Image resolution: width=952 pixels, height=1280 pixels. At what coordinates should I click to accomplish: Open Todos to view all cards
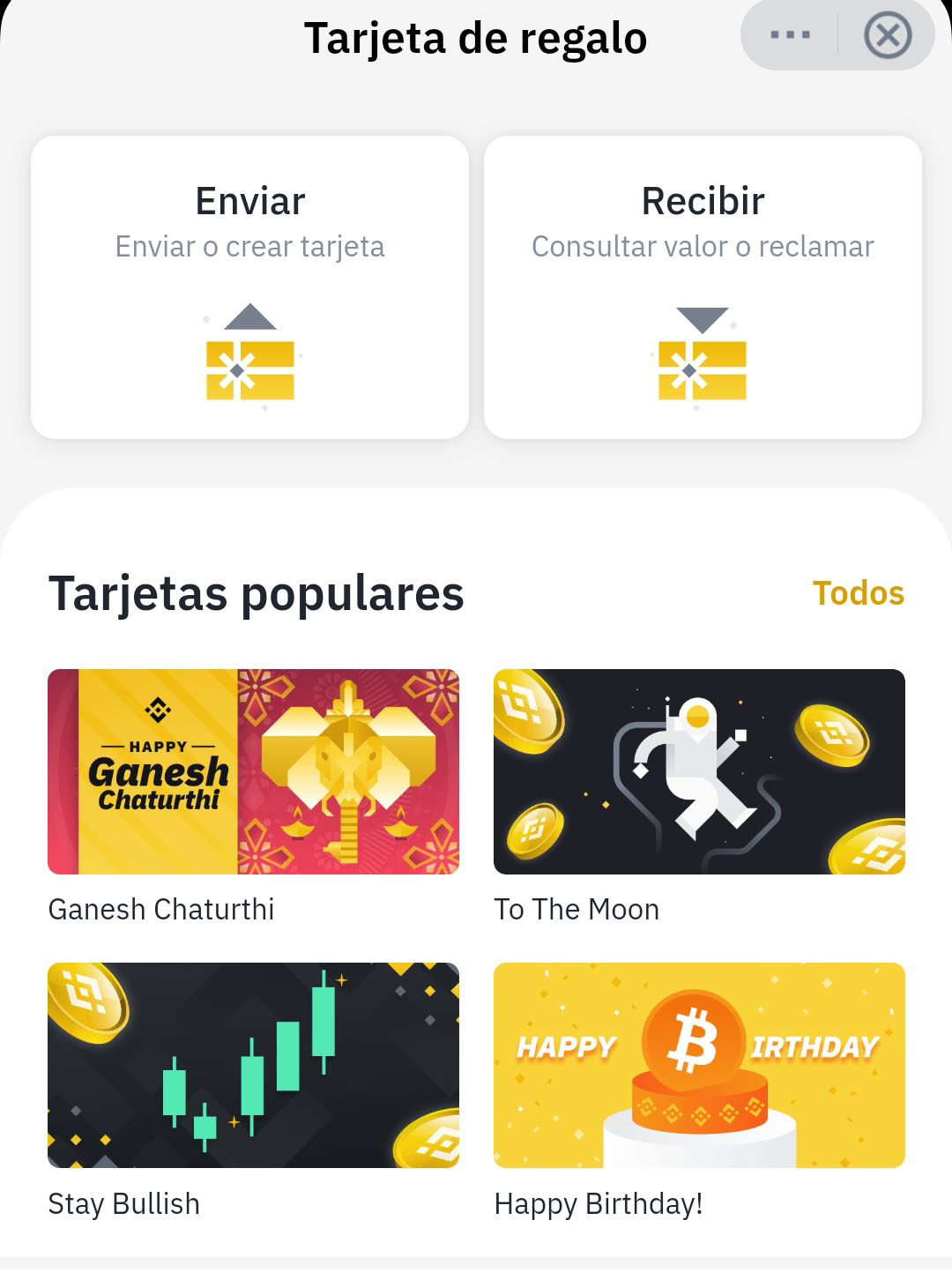click(858, 592)
